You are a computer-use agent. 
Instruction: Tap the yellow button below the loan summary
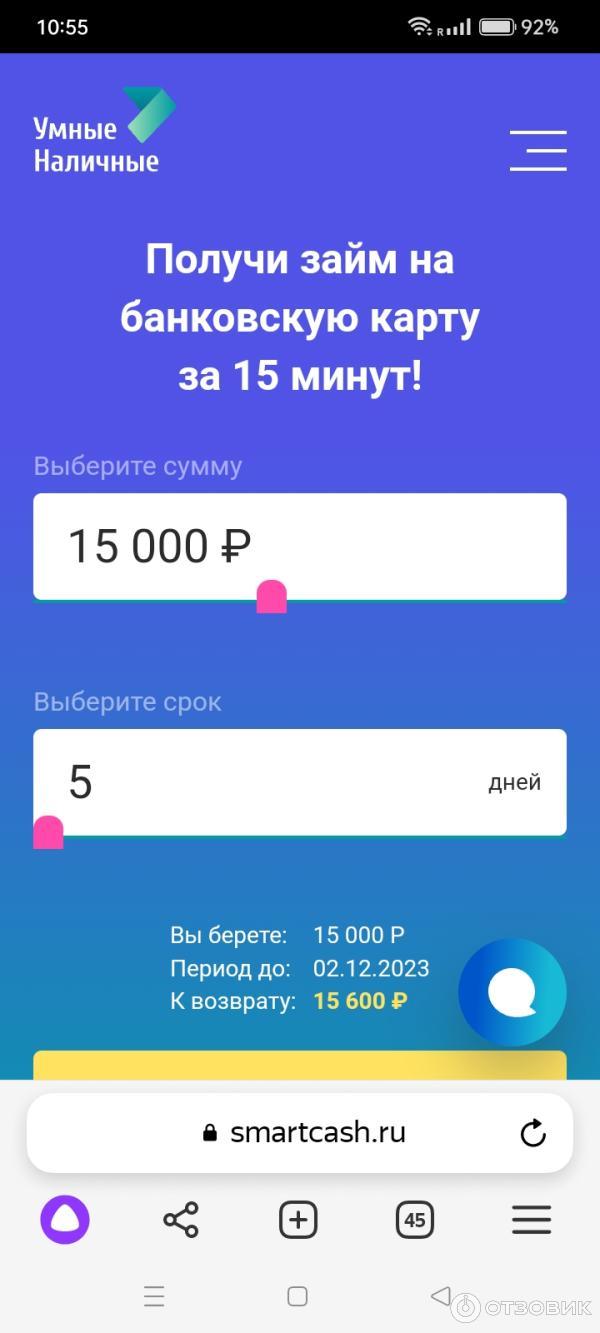(x=299, y=1065)
